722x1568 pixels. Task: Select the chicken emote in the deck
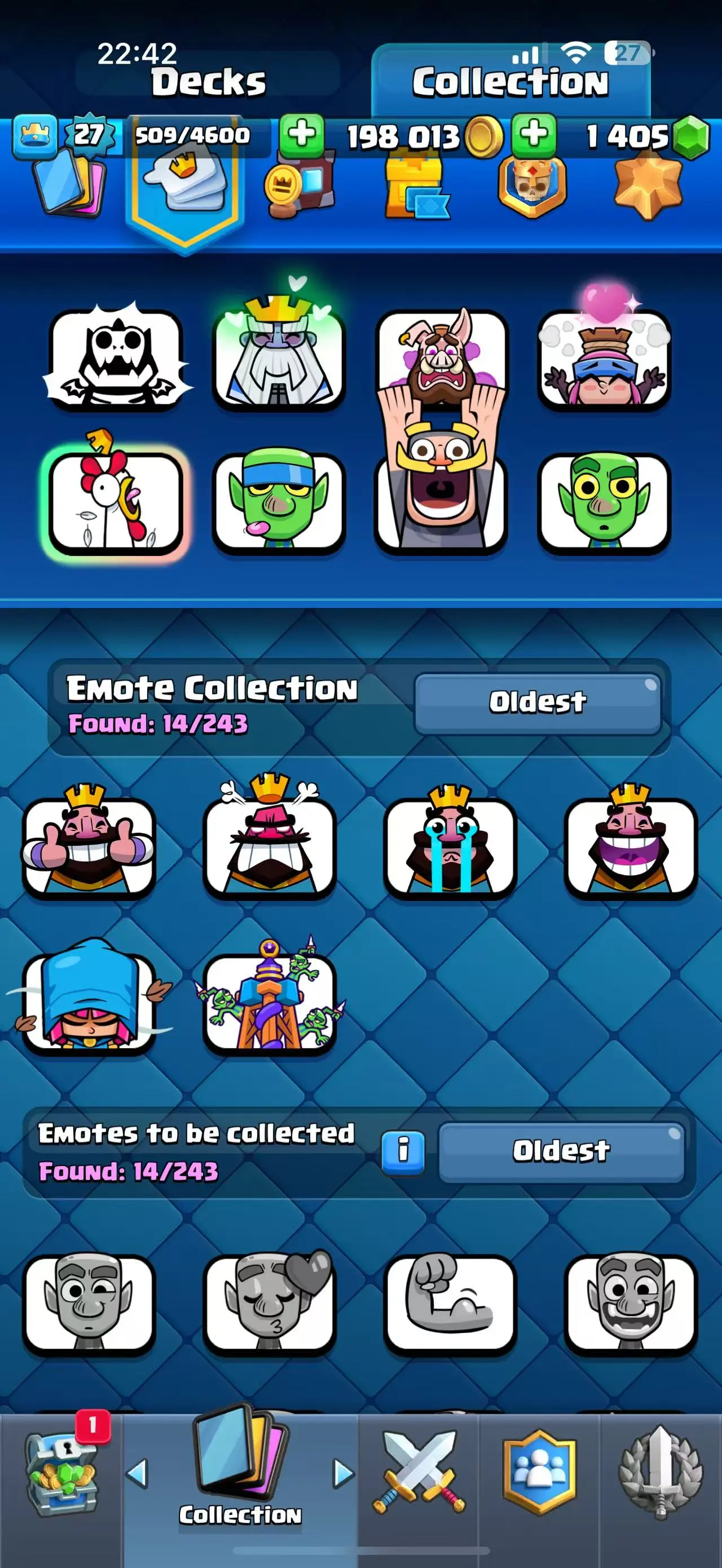(115, 503)
